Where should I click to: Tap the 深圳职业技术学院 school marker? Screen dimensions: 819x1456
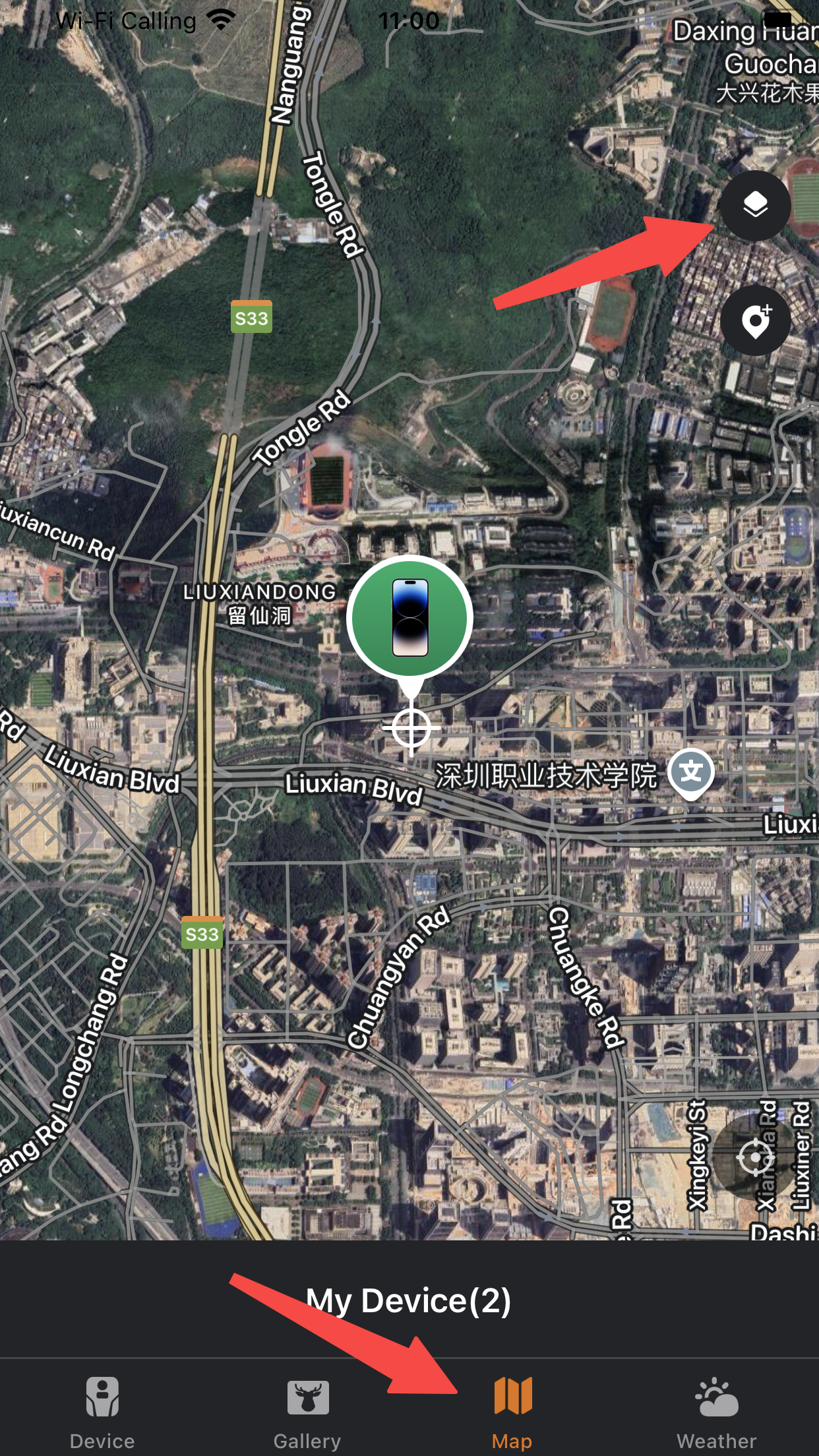tap(690, 772)
